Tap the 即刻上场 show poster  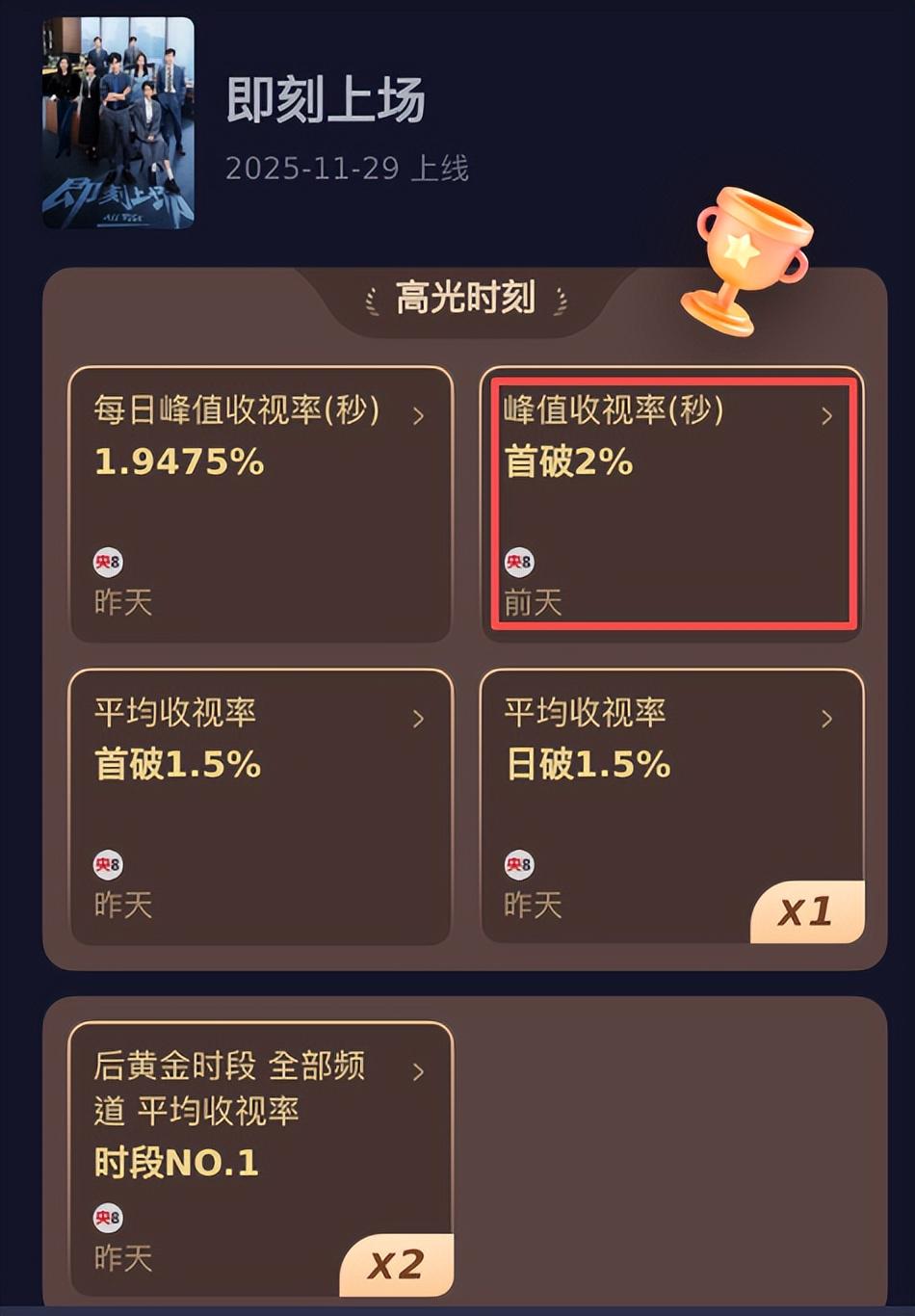(118, 123)
